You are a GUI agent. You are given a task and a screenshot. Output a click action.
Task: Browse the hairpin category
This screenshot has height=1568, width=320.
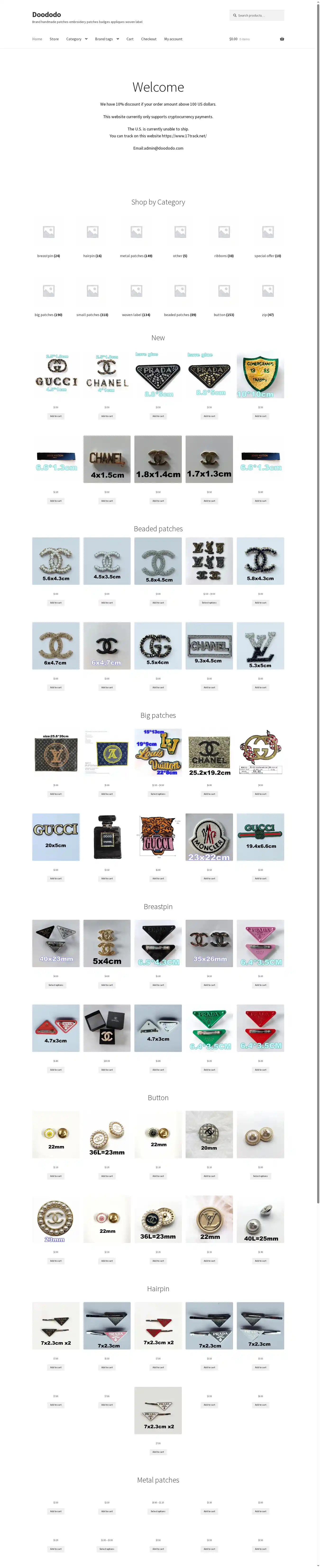coord(93,256)
